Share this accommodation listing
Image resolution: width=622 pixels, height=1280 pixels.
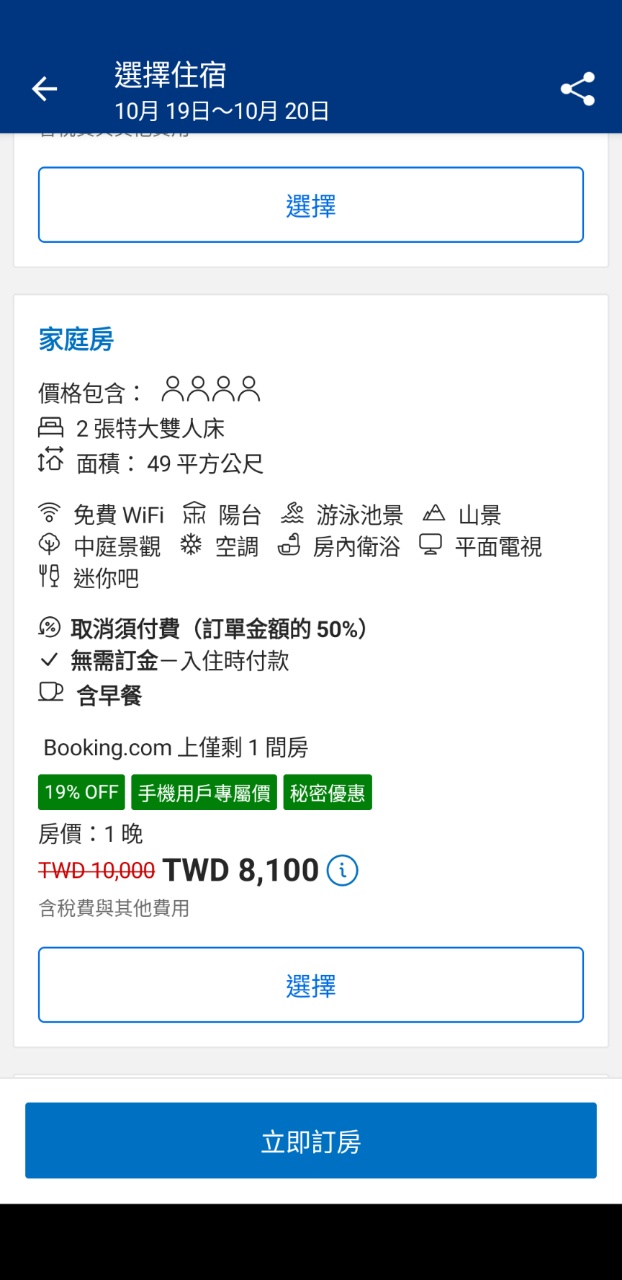click(x=577, y=89)
